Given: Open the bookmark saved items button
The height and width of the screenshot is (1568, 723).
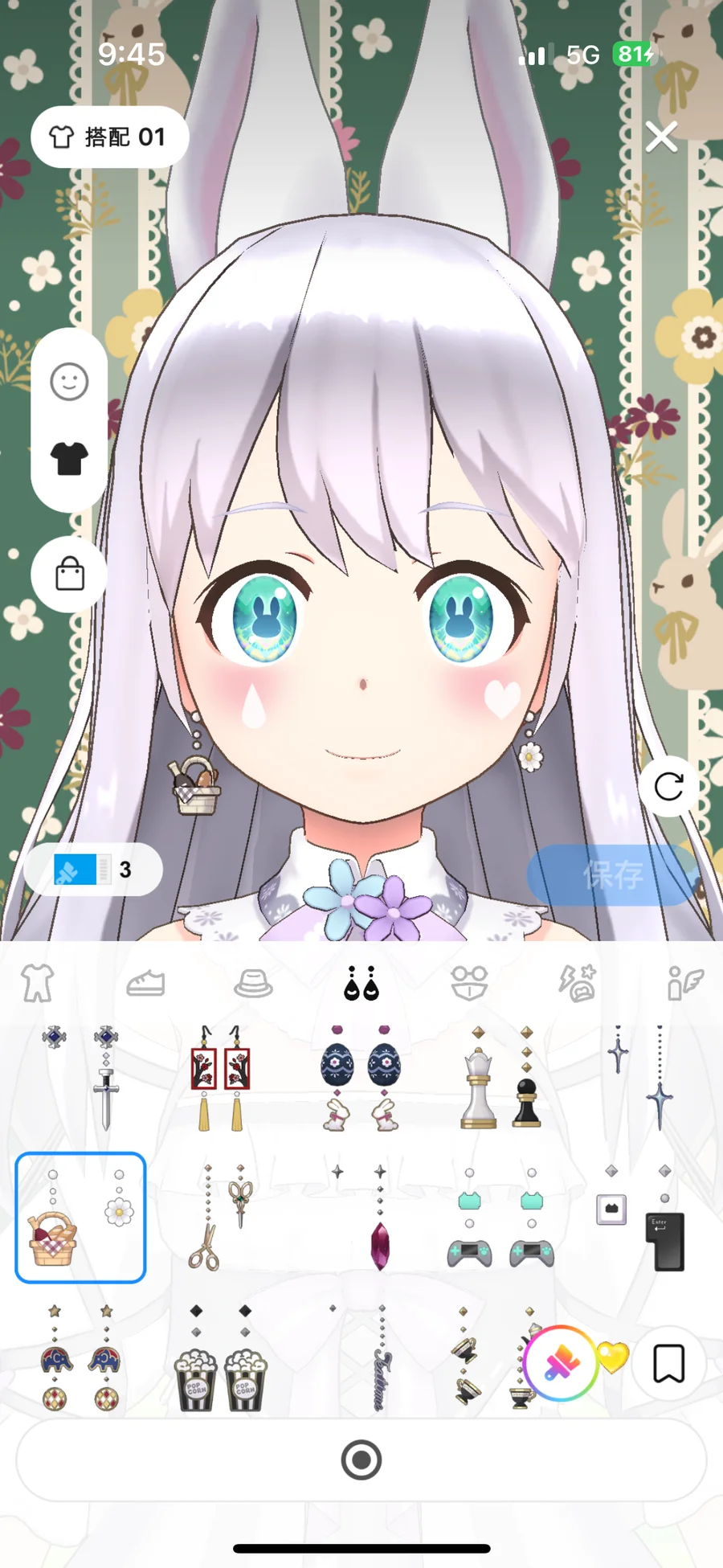Looking at the screenshot, I should (668, 1364).
